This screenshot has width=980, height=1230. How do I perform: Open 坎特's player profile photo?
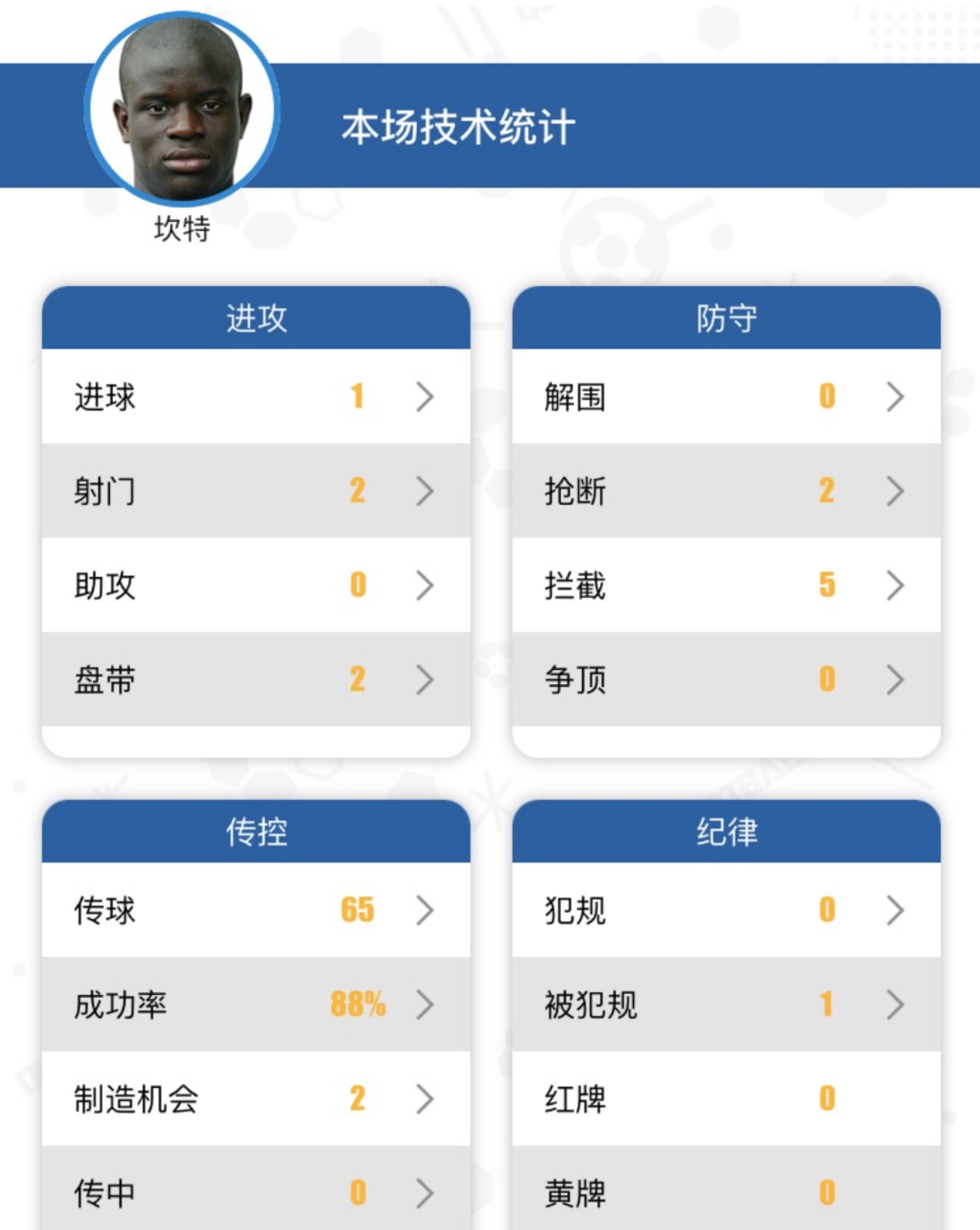pos(182,108)
